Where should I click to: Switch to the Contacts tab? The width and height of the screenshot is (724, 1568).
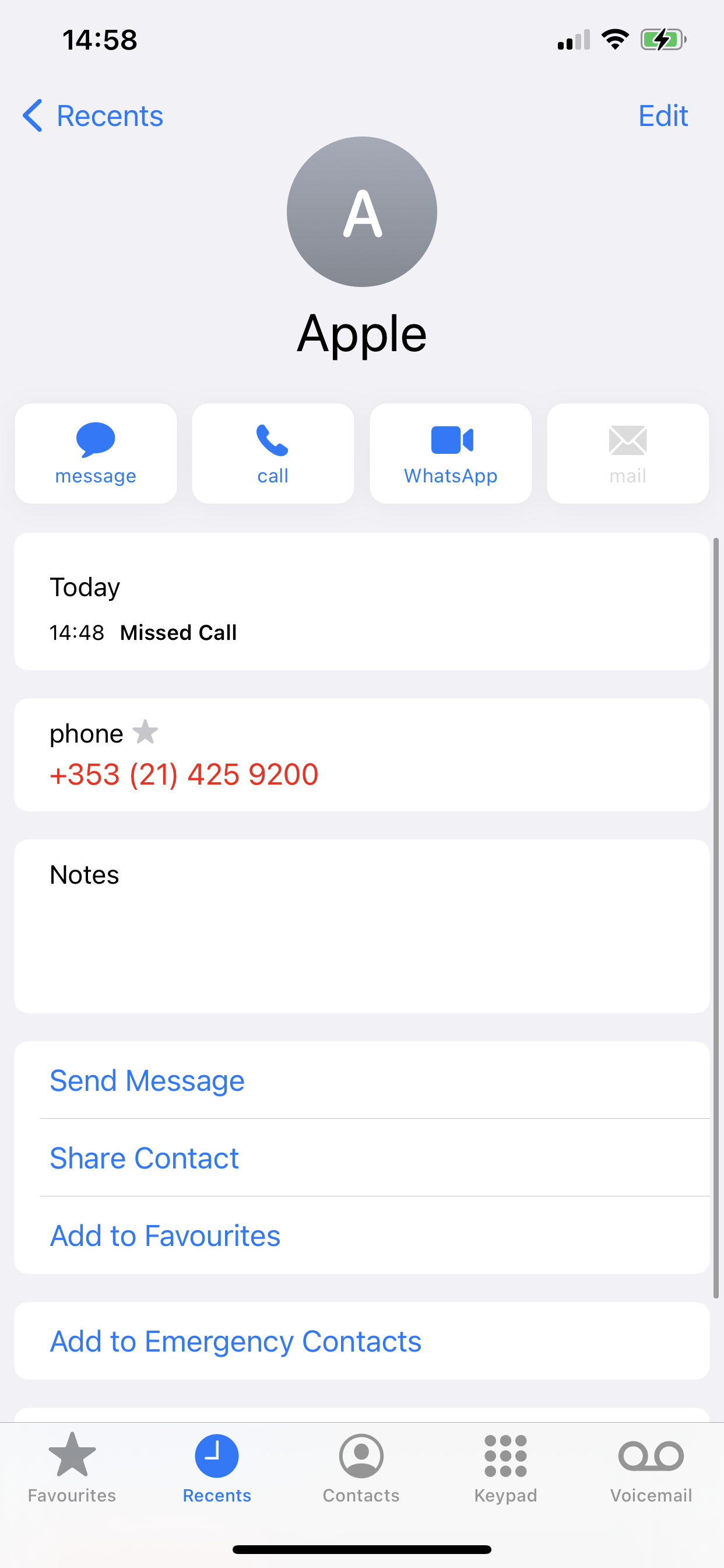click(361, 1467)
